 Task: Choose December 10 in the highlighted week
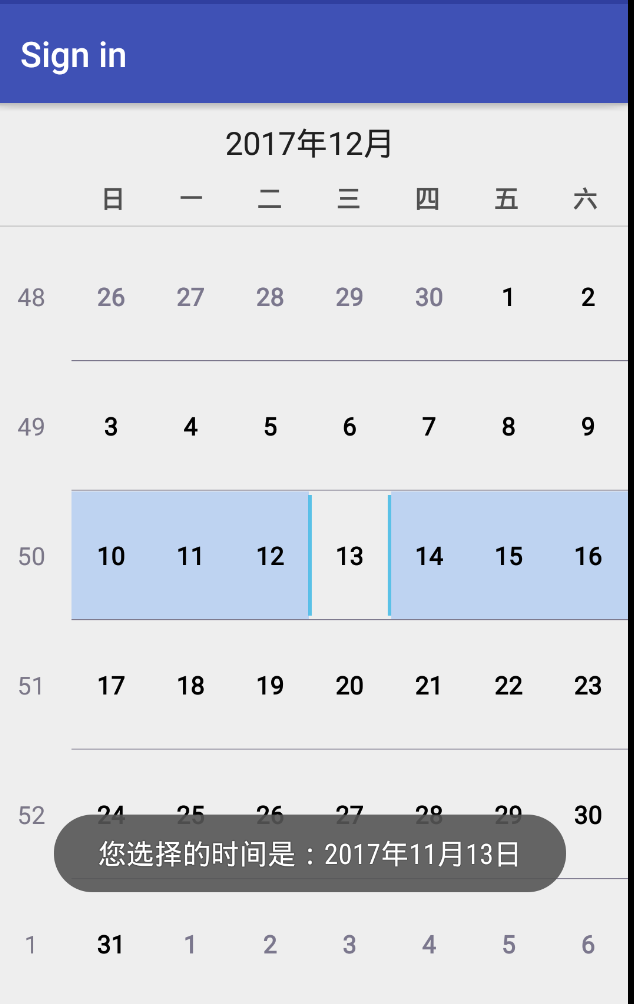111,556
